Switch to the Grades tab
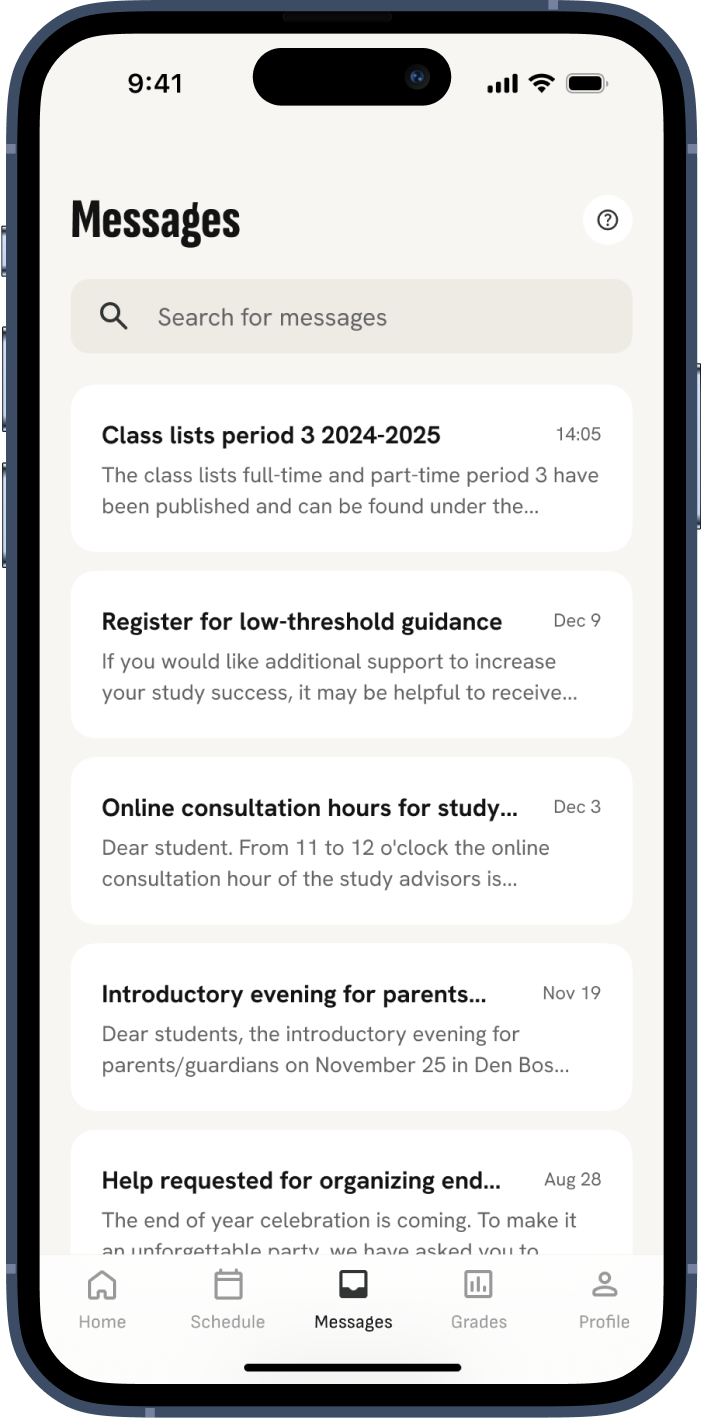Viewport: 701px width, 1418px height. pos(479,1299)
